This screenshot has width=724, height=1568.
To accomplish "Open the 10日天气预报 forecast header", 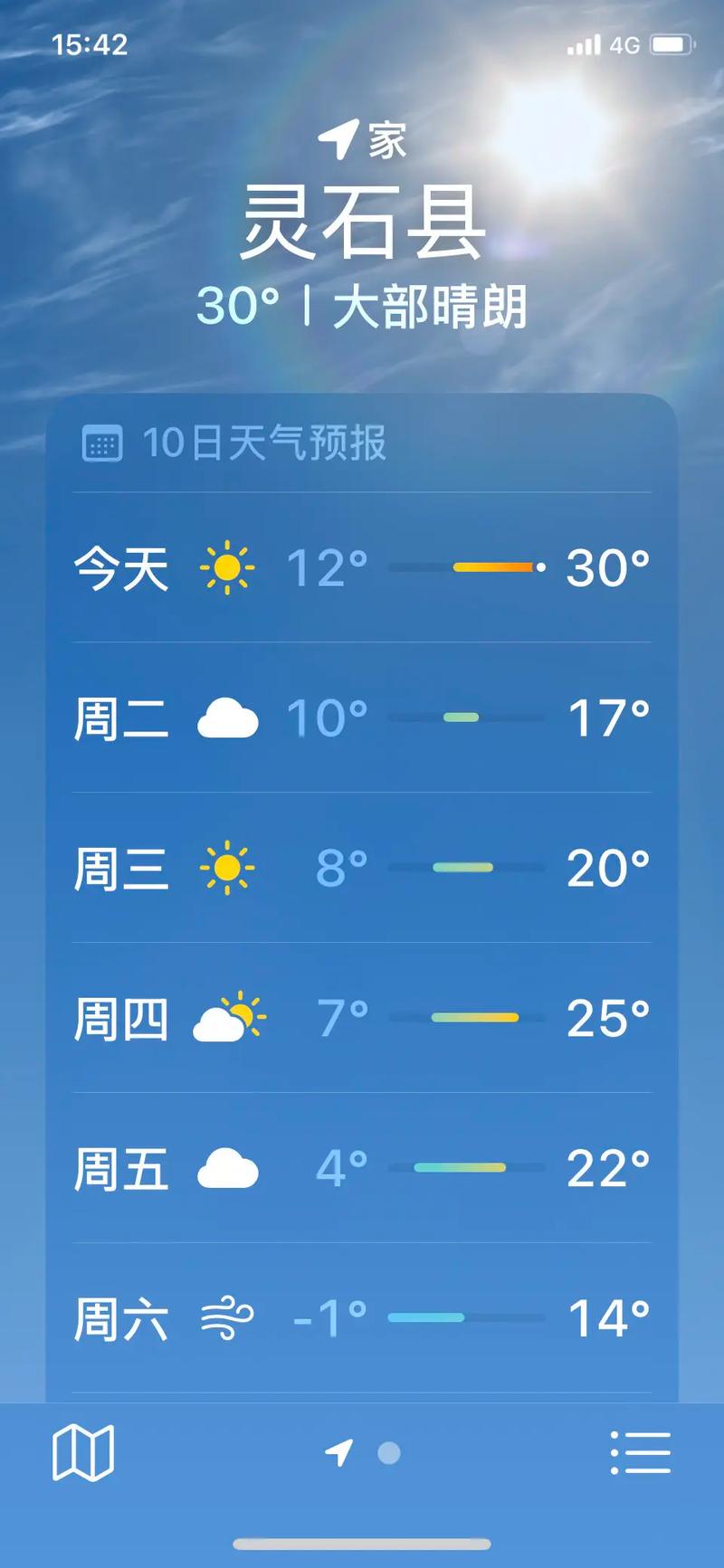I will tap(265, 444).
